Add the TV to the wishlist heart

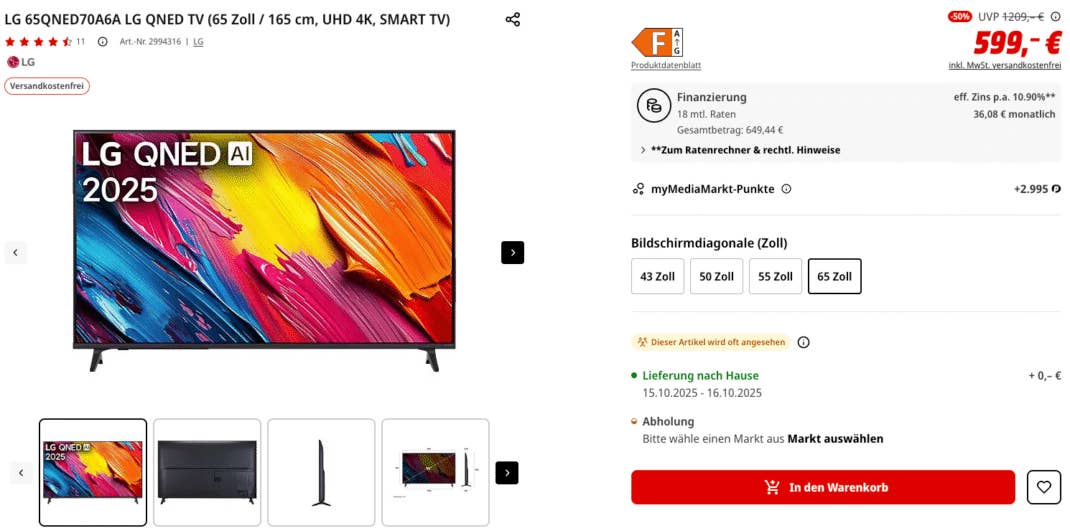1043,487
